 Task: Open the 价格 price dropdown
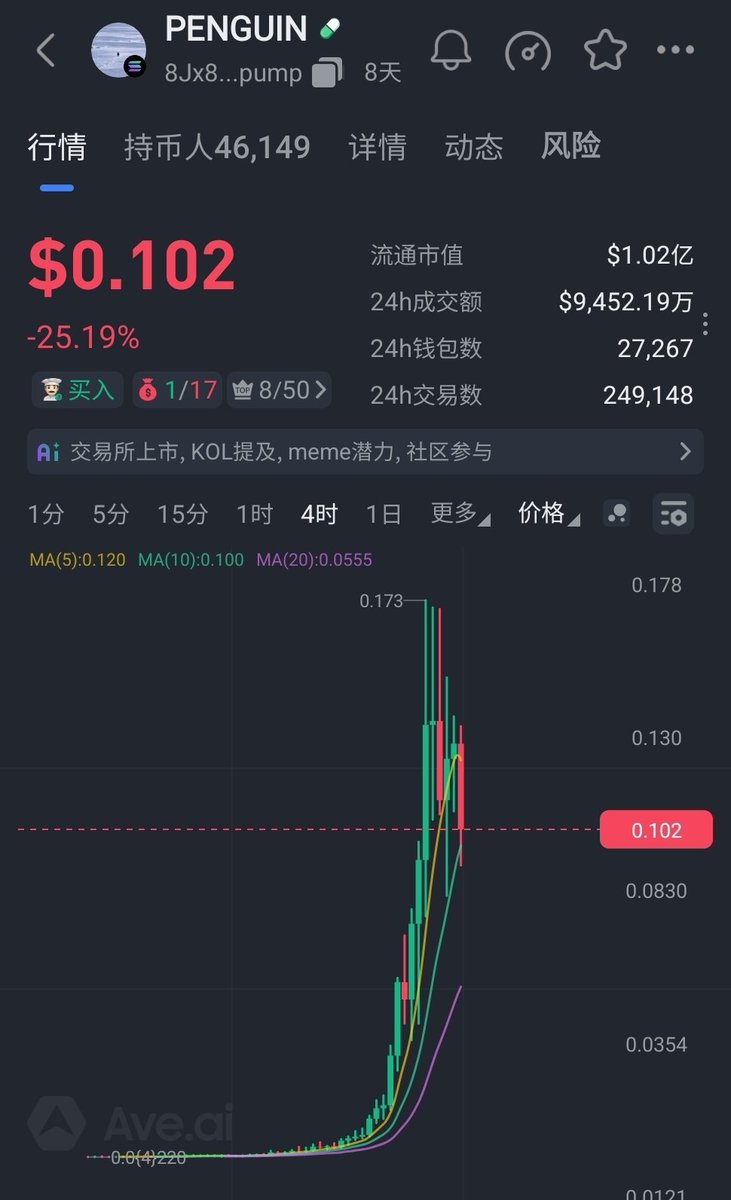coord(548,514)
